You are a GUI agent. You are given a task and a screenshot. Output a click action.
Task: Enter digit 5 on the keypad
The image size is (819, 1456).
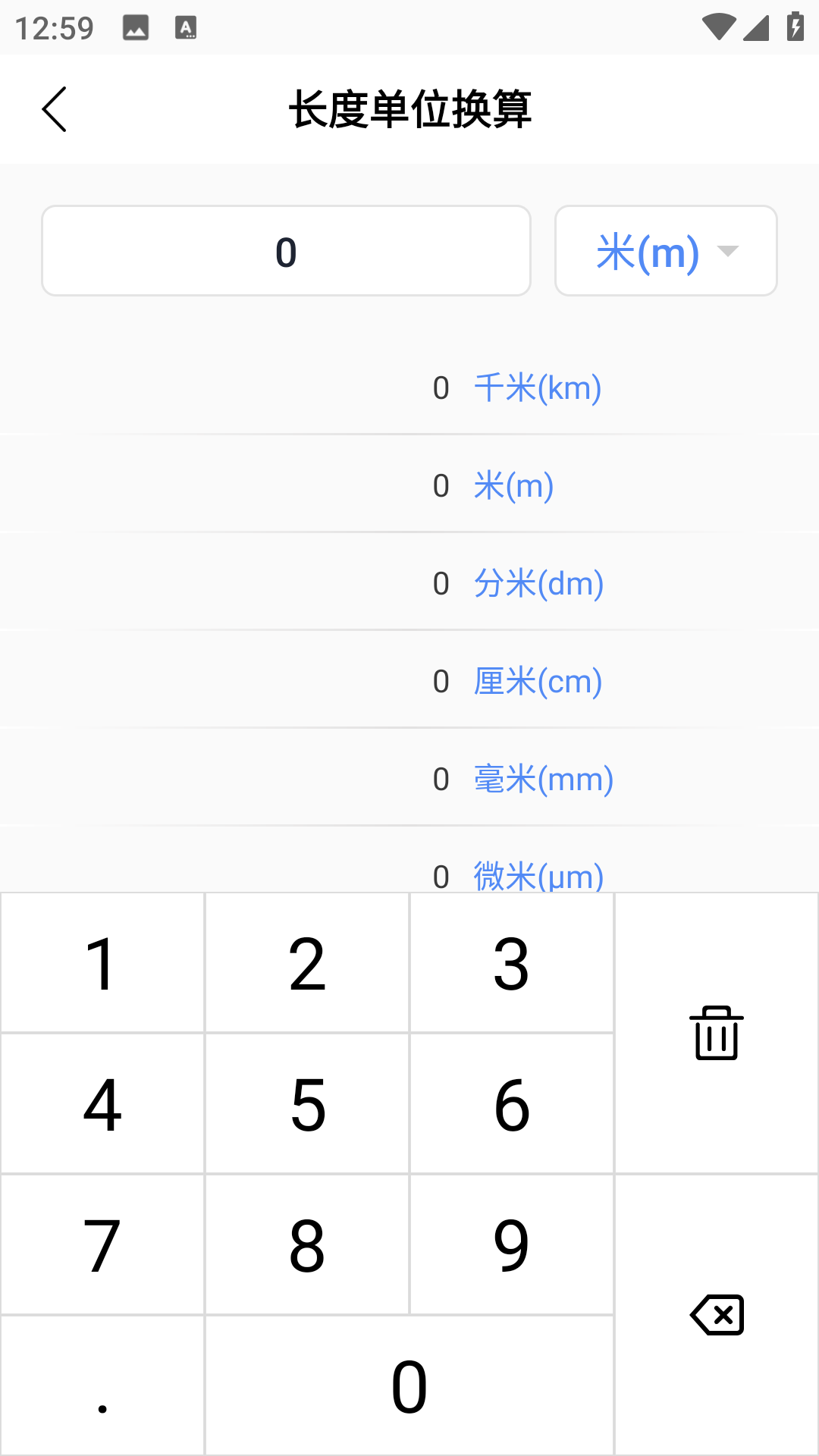307,1104
